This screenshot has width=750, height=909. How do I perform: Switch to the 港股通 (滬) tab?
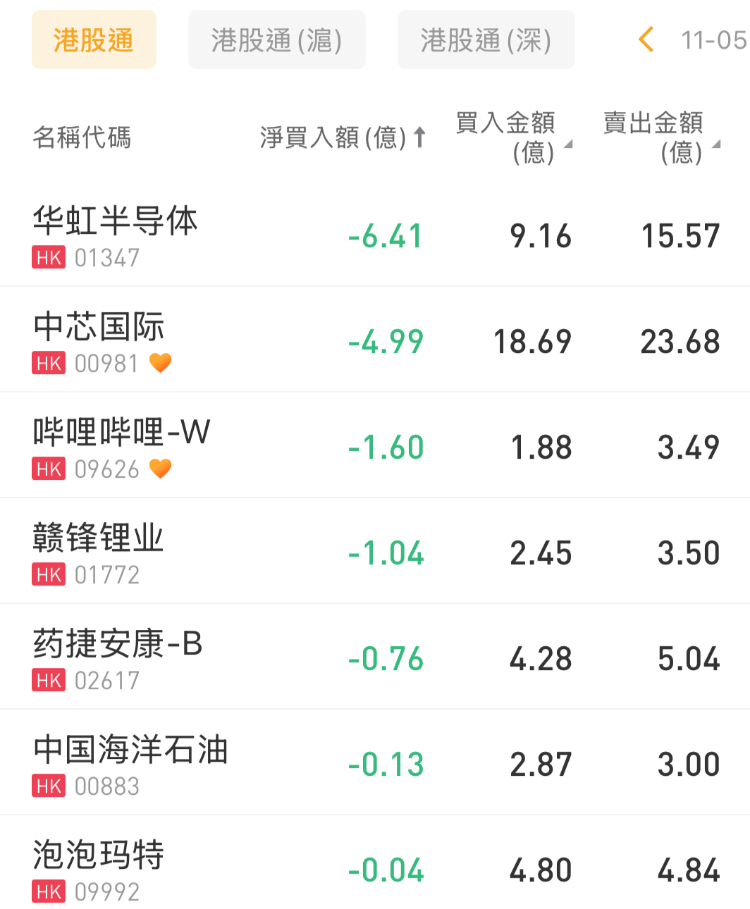[x=277, y=40]
